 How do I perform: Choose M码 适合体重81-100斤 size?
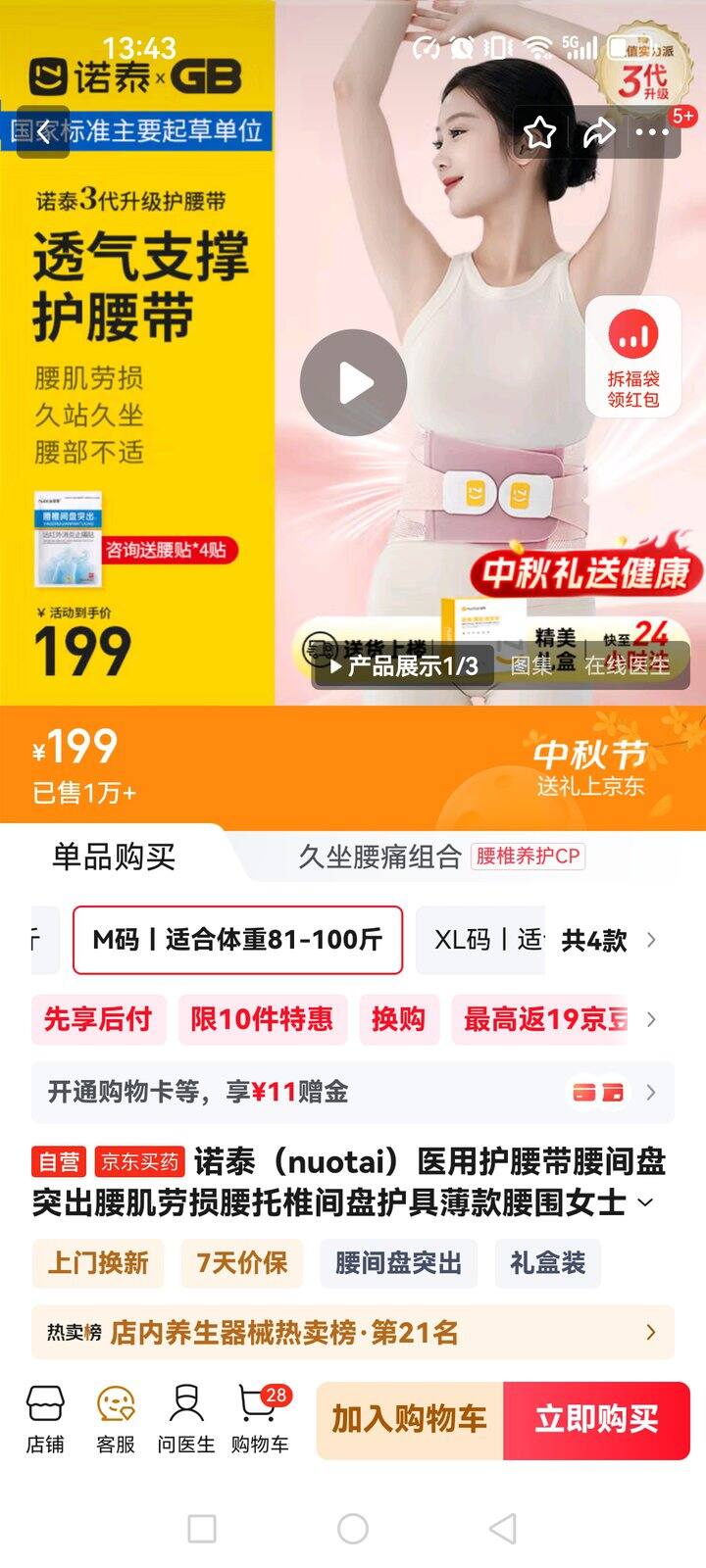(237, 940)
